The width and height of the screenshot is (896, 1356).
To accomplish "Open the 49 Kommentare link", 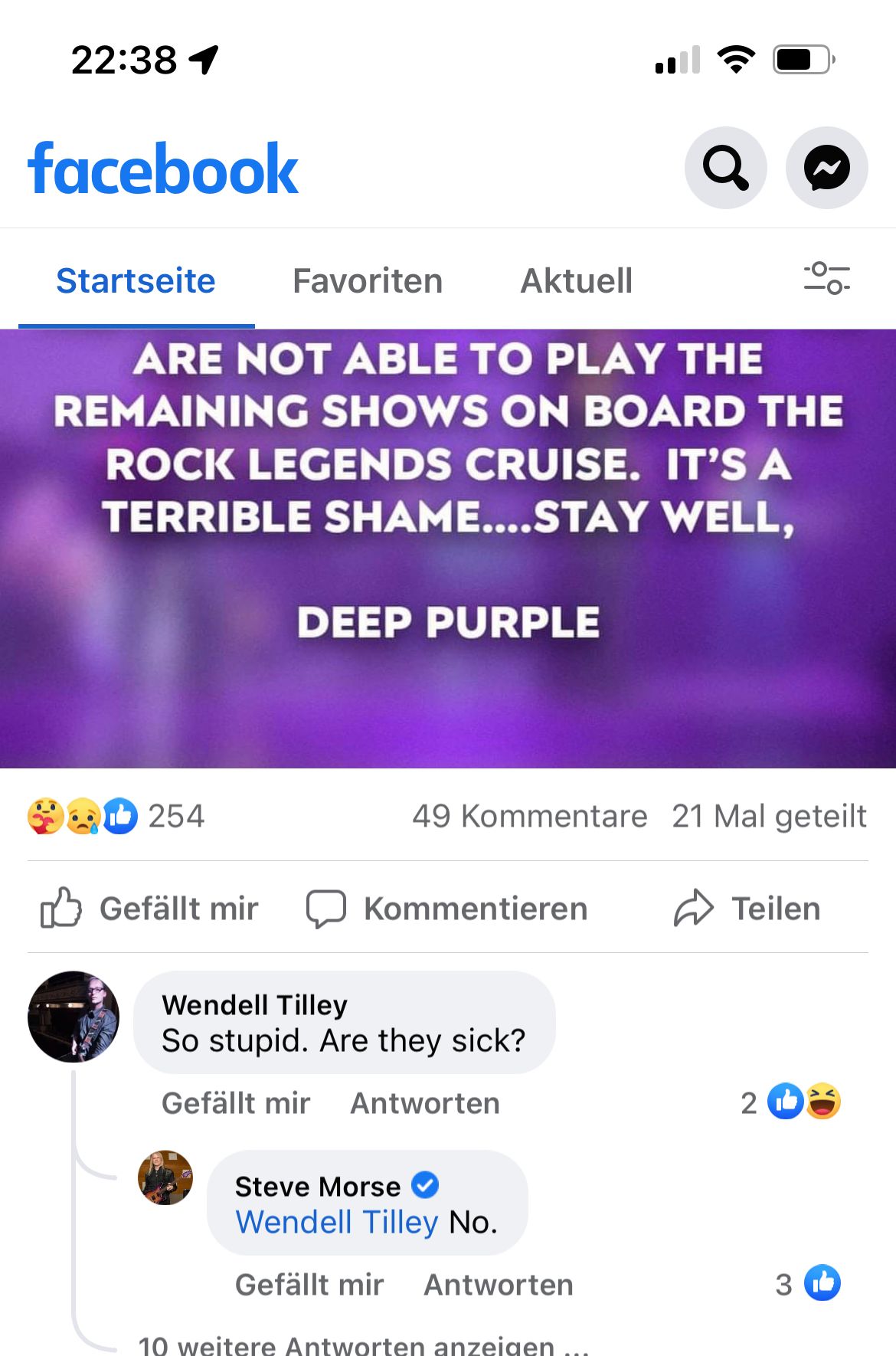I will coord(529,816).
